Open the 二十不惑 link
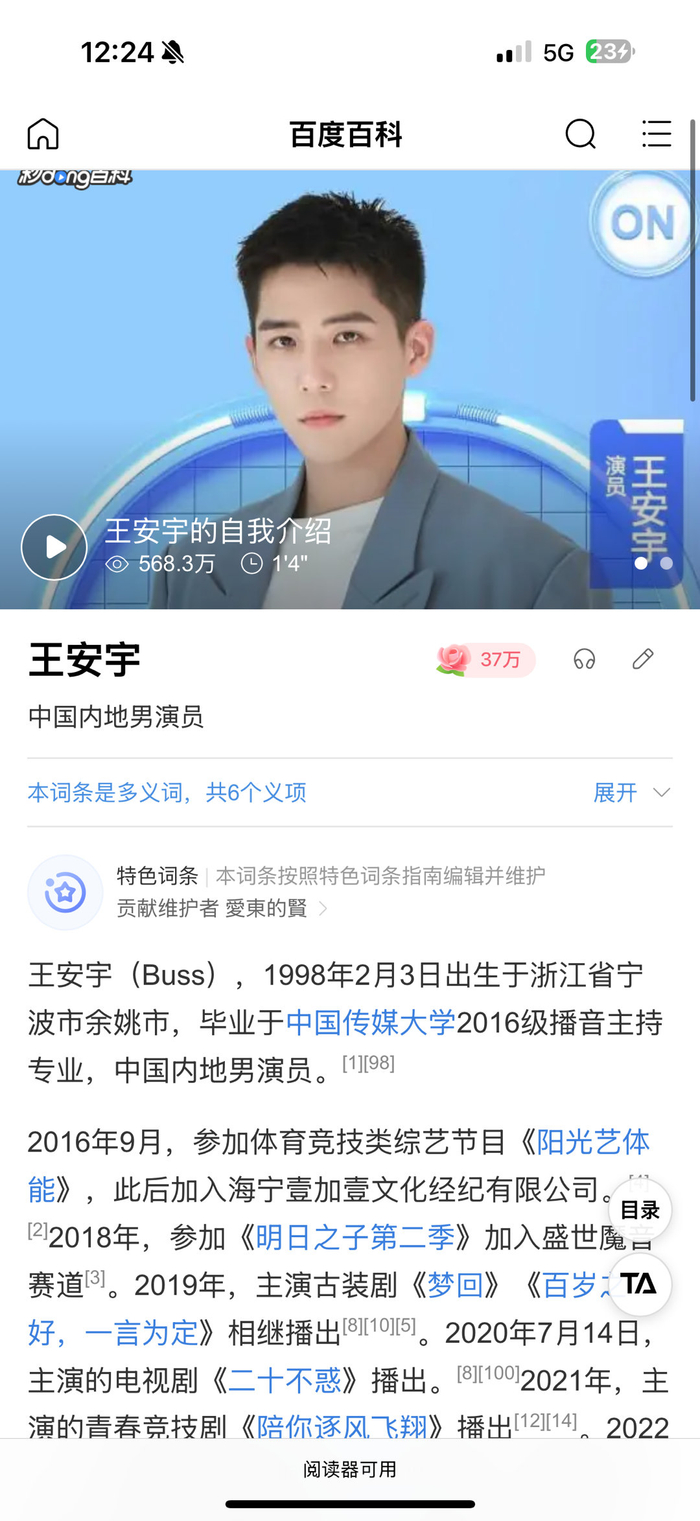Screen dimensions: 700x1521 (x=285, y=1381)
